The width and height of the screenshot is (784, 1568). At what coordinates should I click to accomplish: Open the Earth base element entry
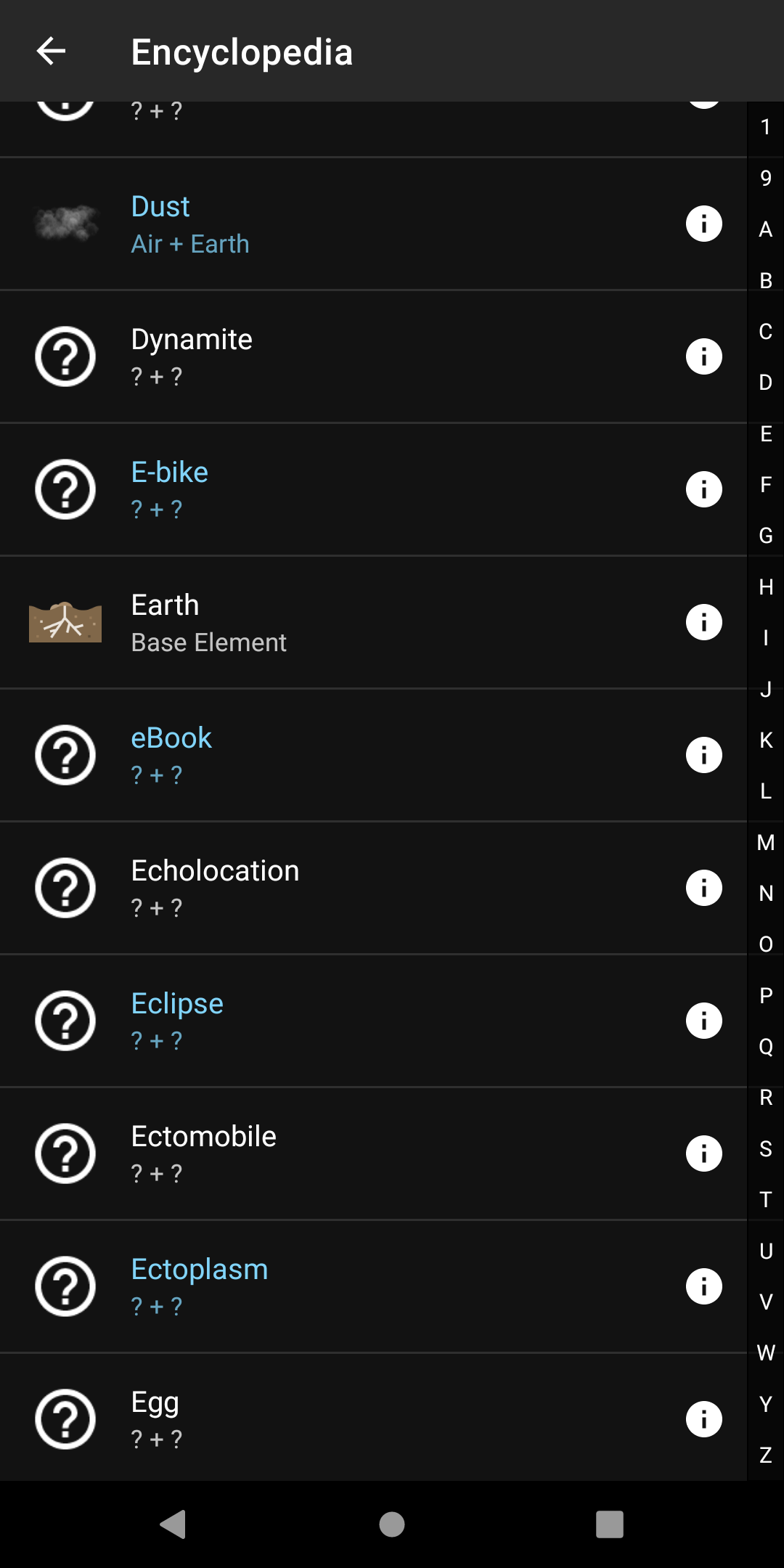coord(373,622)
